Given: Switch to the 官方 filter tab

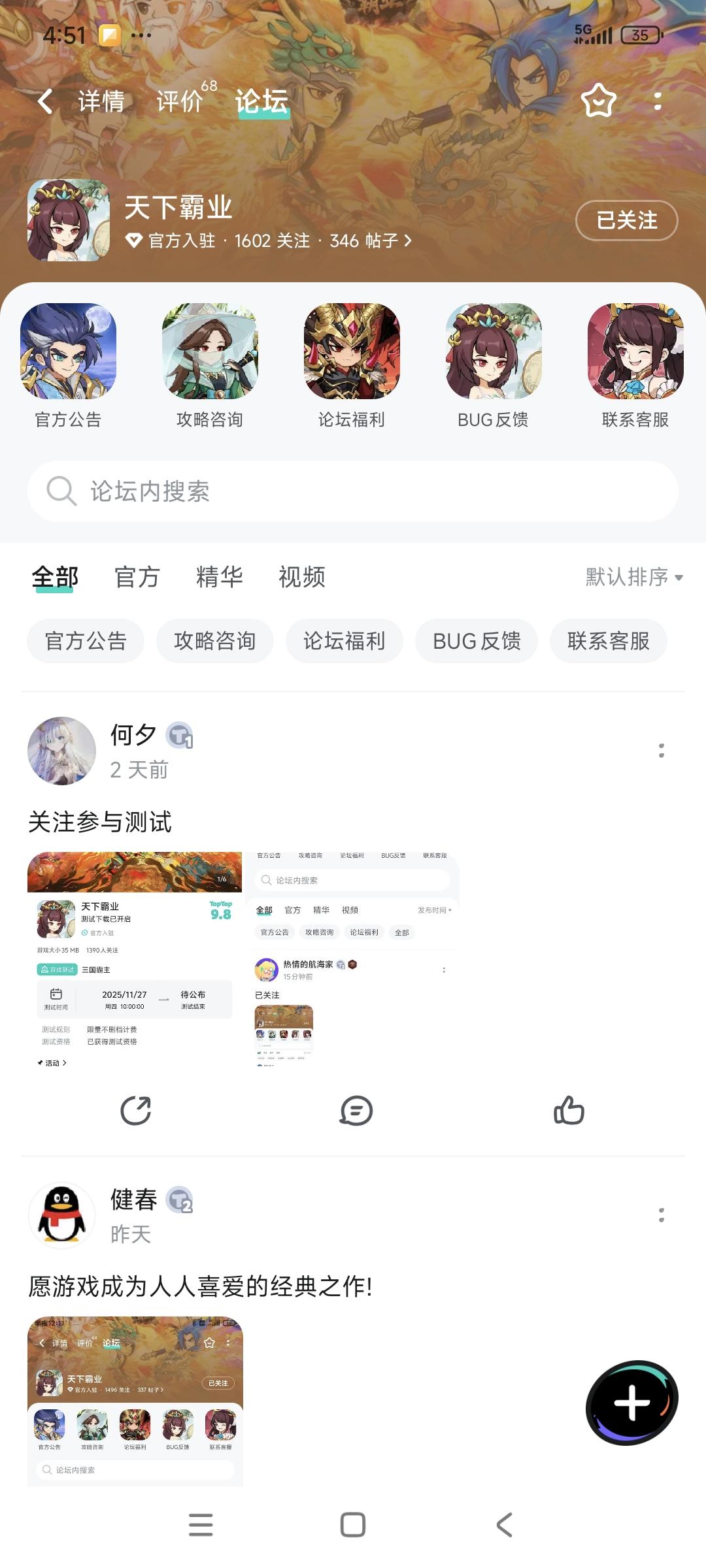Looking at the screenshot, I should [x=137, y=577].
